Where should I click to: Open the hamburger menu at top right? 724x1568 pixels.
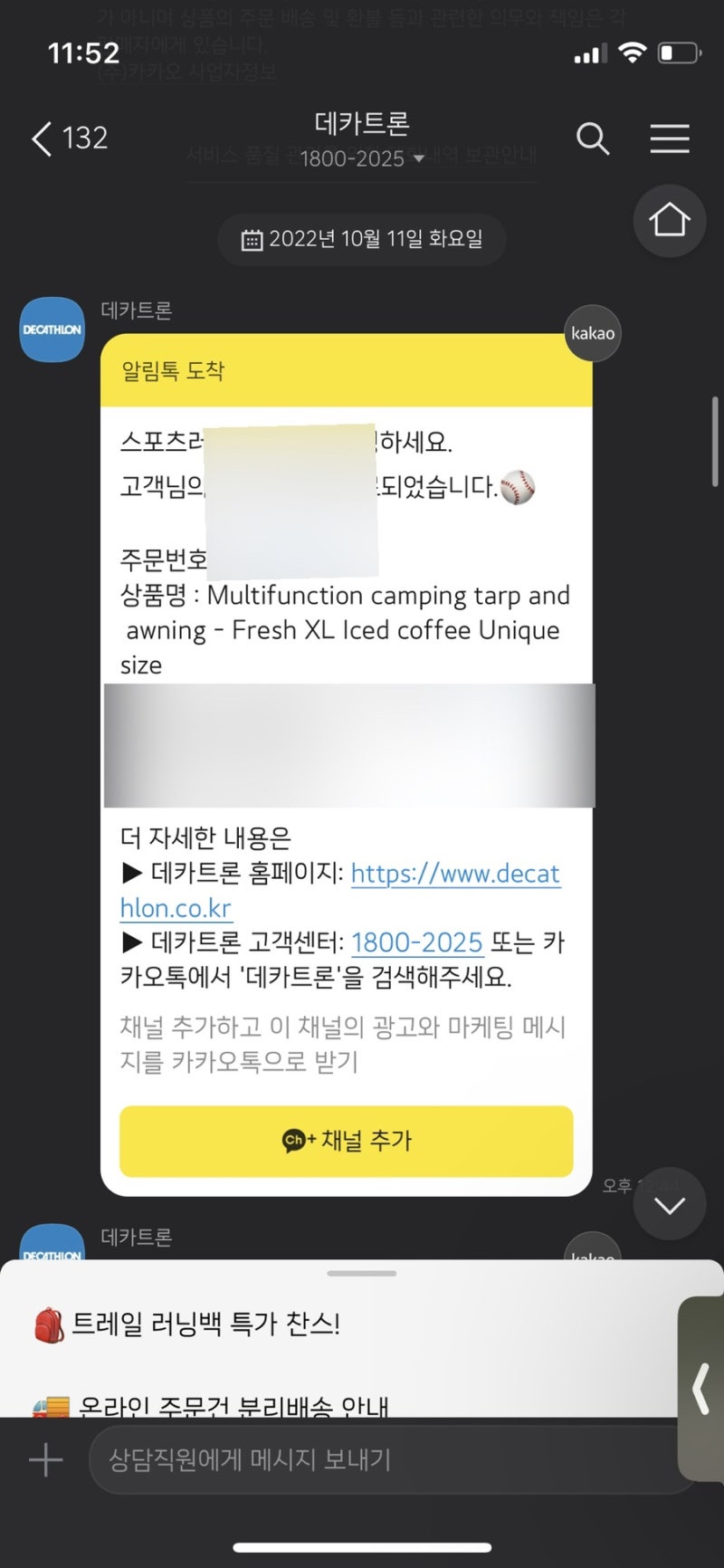pos(670,139)
